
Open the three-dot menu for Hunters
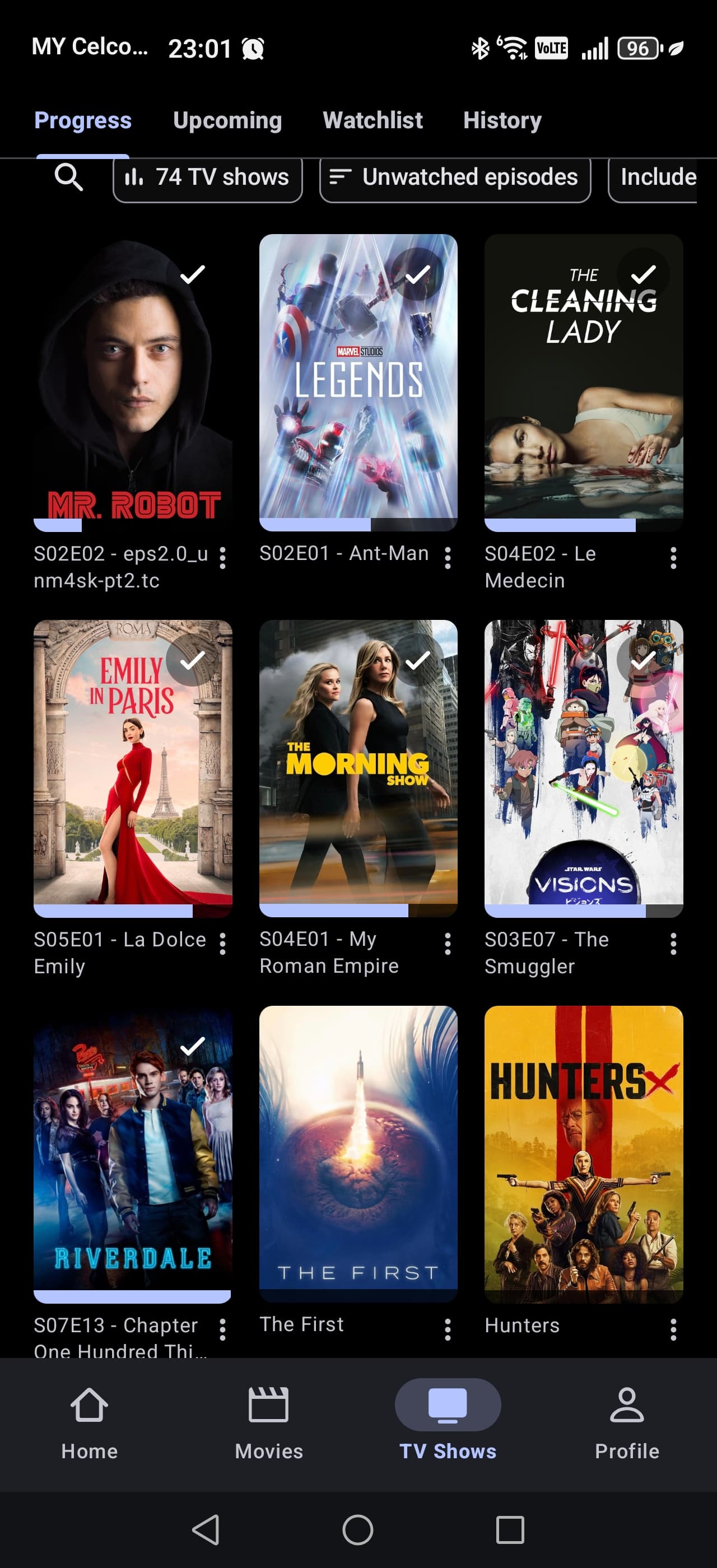pos(673,1329)
